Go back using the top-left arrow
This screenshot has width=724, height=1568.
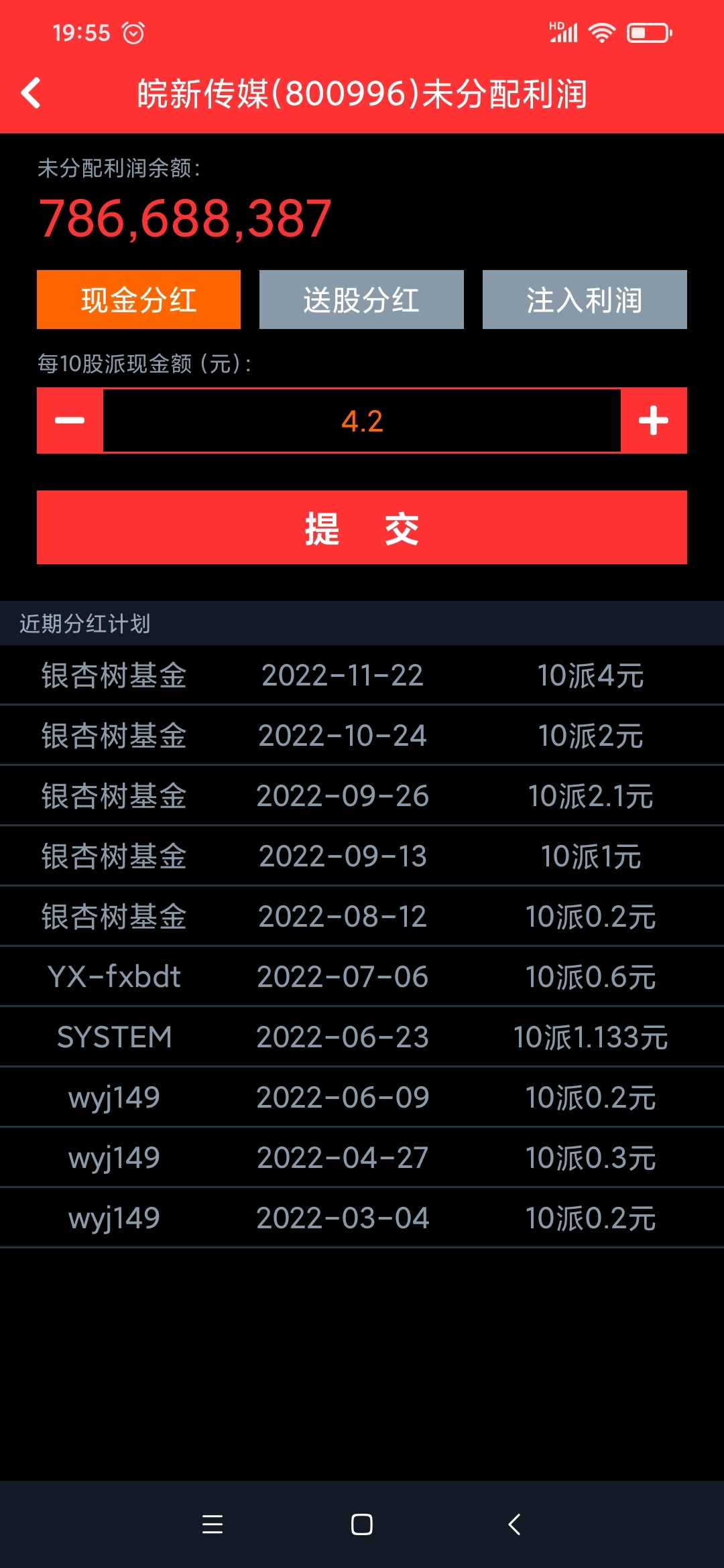pos(31,92)
